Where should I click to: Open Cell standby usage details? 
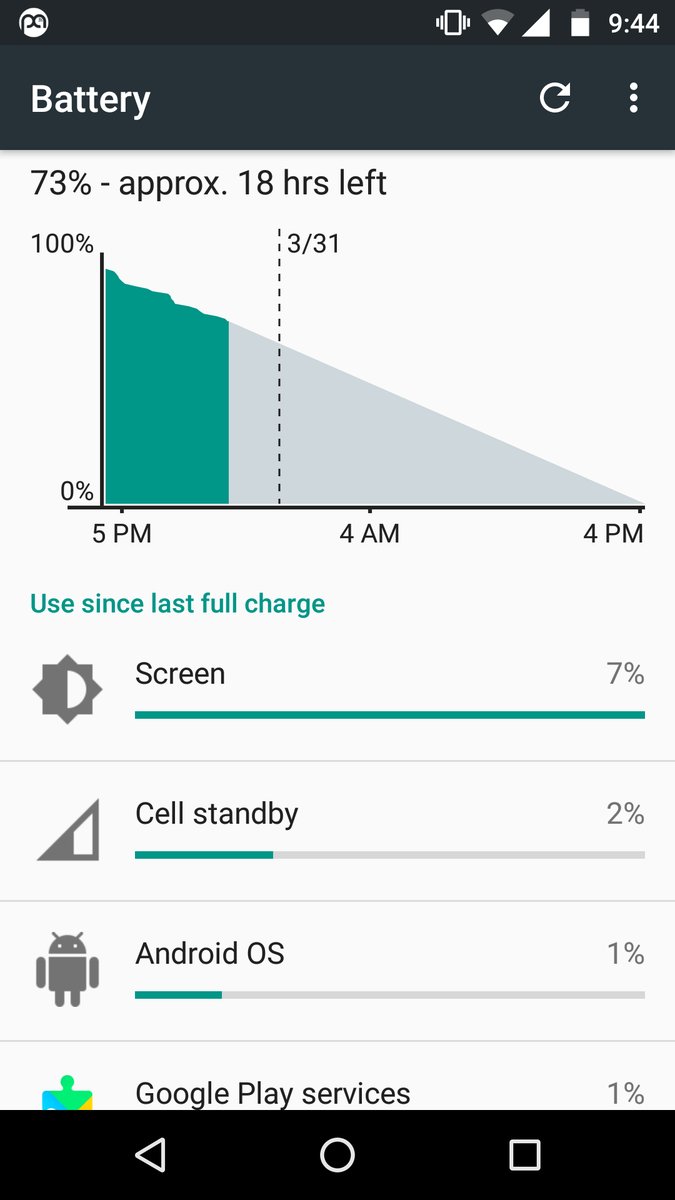337,831
